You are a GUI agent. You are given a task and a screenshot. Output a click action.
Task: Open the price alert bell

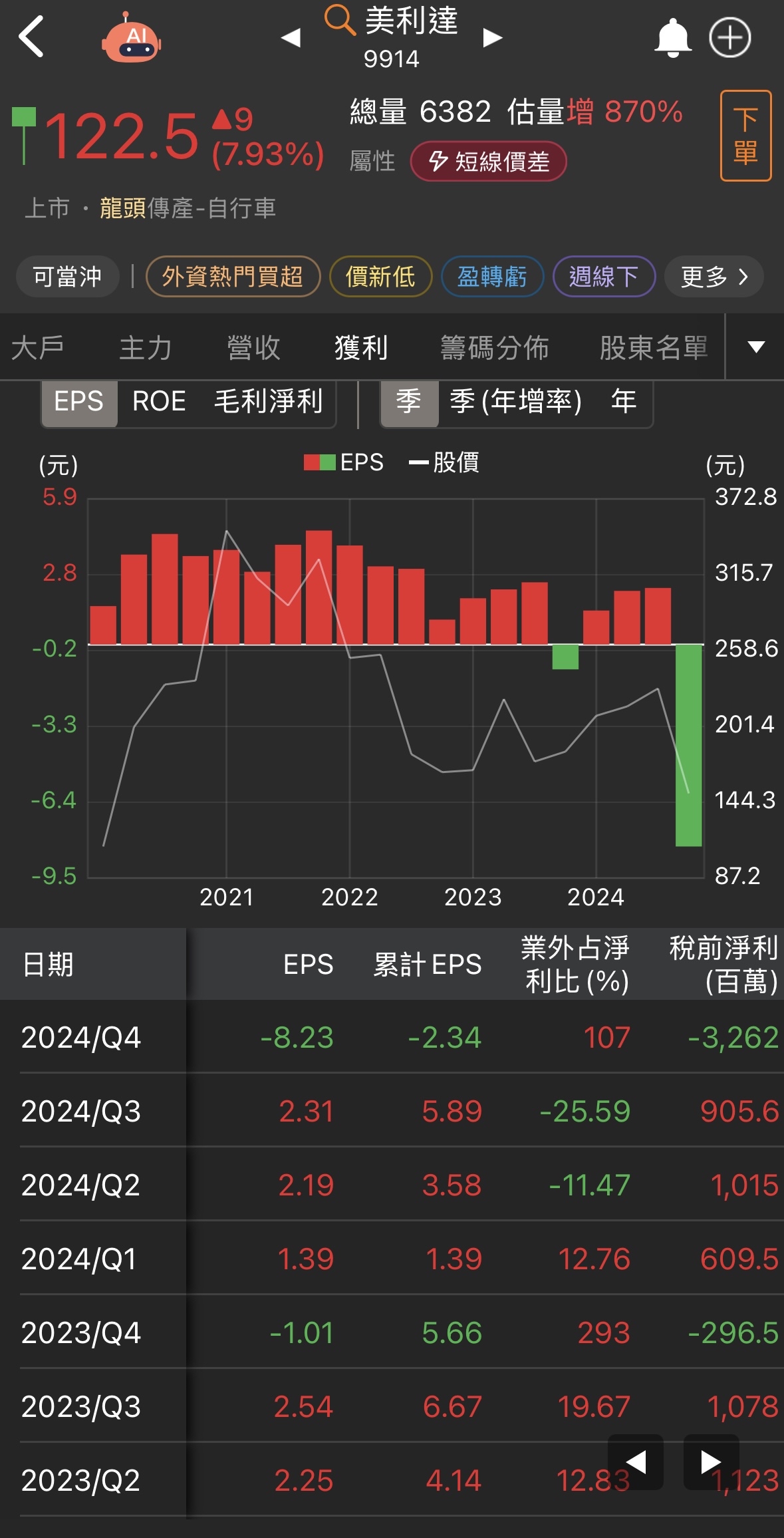tap(672, 38)
